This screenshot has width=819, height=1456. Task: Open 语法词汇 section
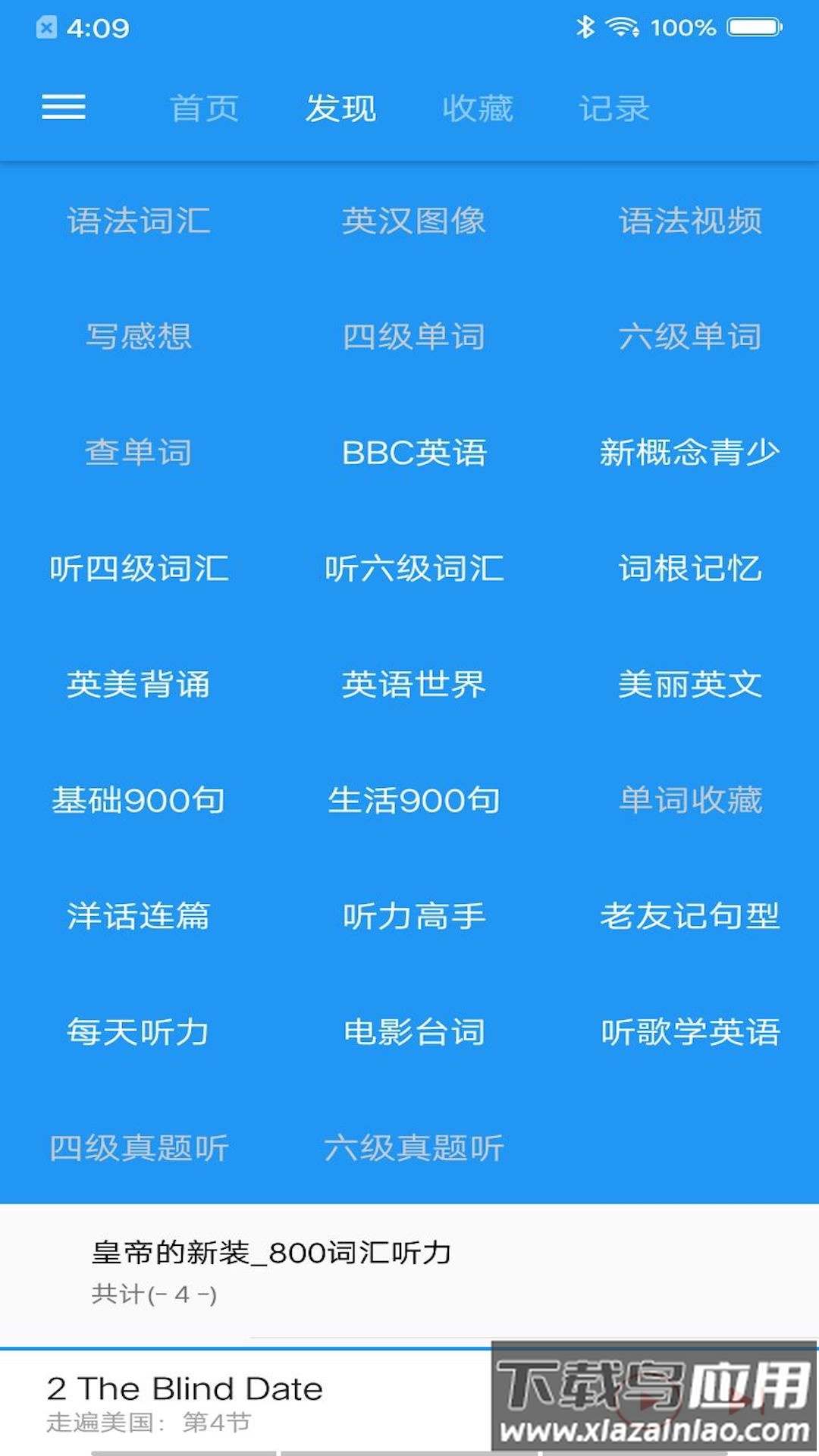pos(140,221)
